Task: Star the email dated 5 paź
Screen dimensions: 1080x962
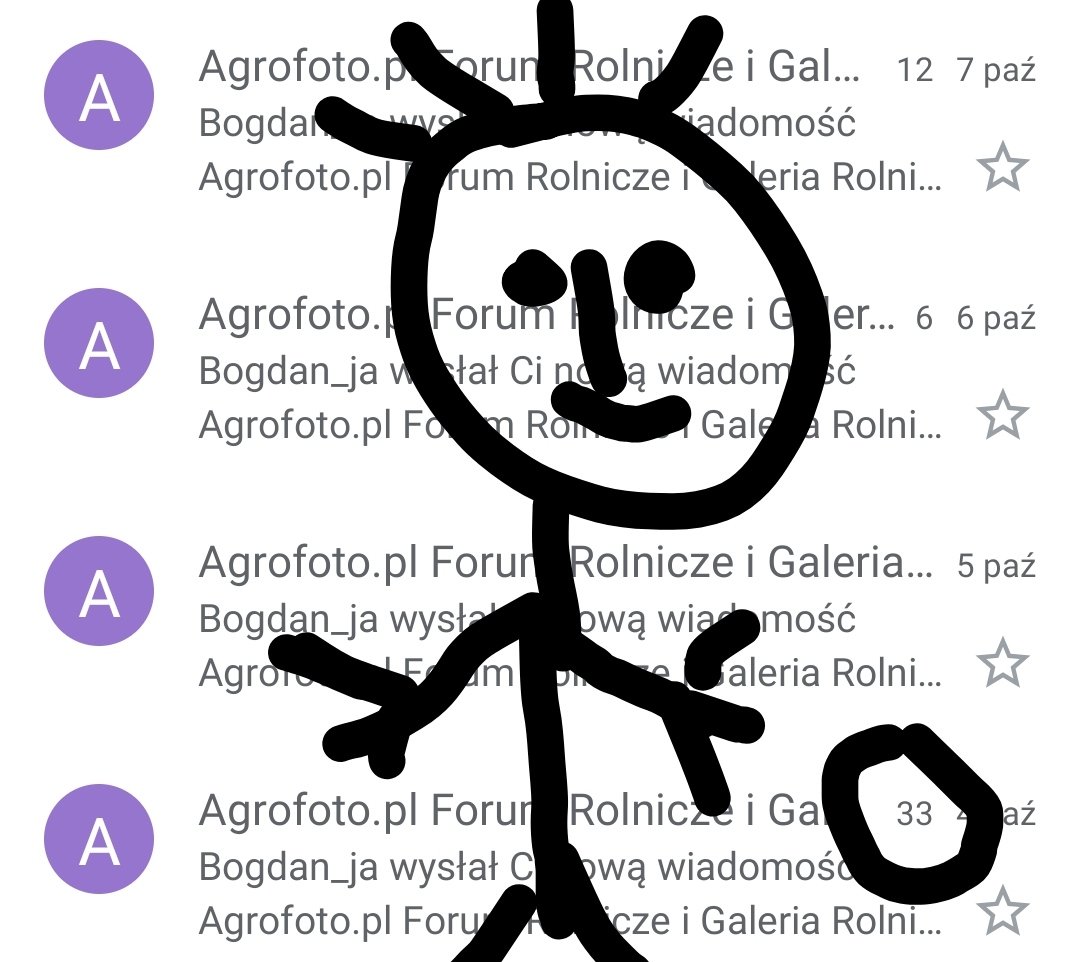Action: (x=1002, y=663)
